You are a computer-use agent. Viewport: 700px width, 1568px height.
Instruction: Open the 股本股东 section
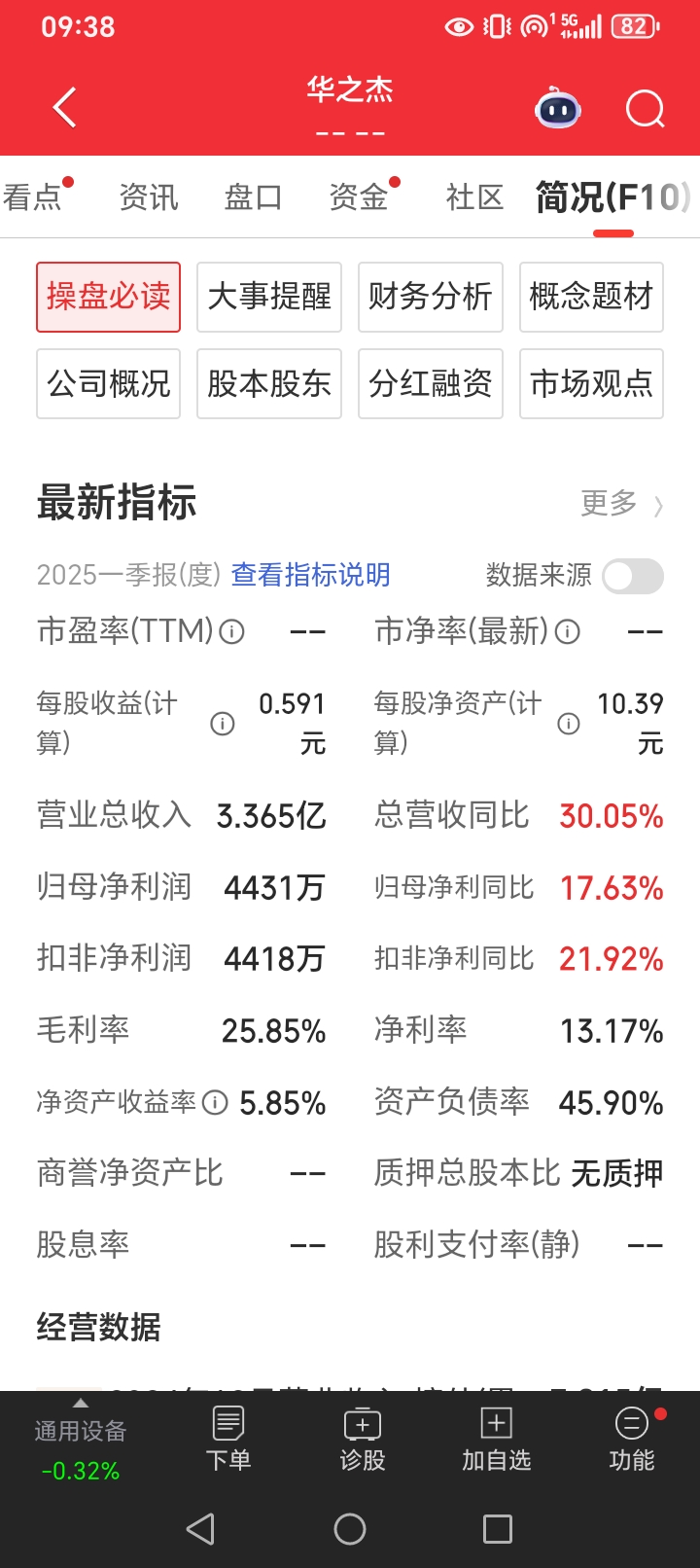[x=269, y=383]
